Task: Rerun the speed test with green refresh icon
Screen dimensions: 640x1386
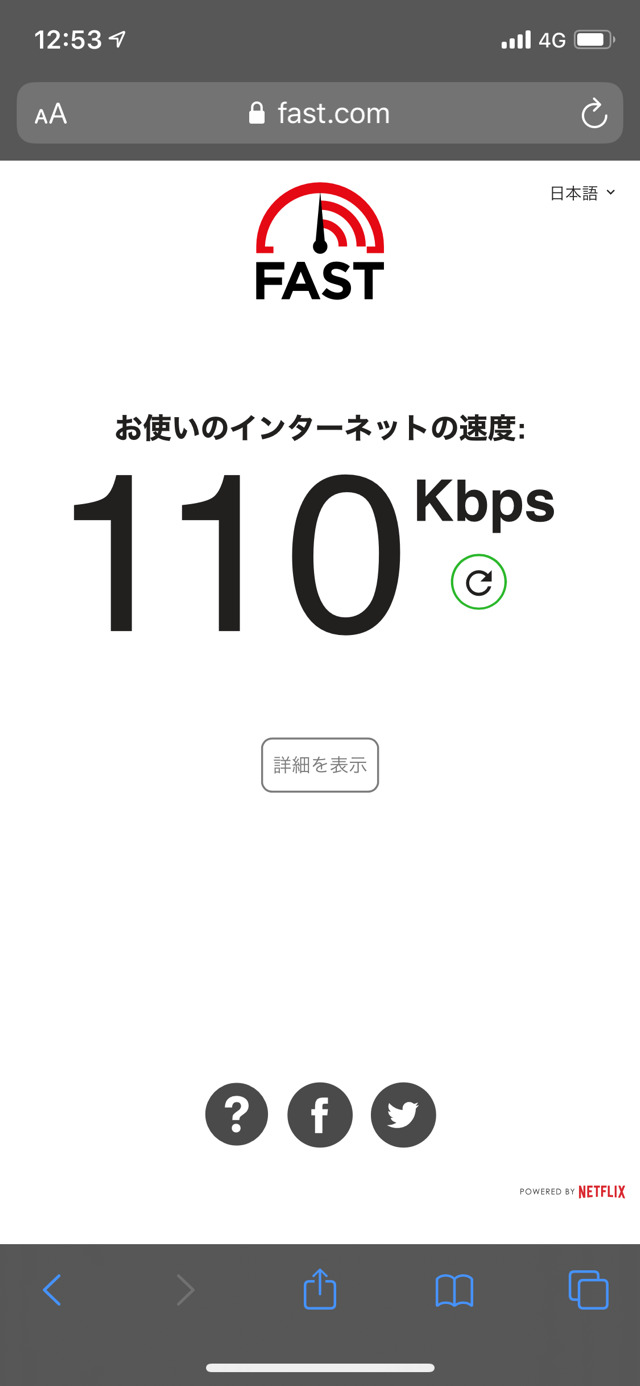Action: pos(479,581)
